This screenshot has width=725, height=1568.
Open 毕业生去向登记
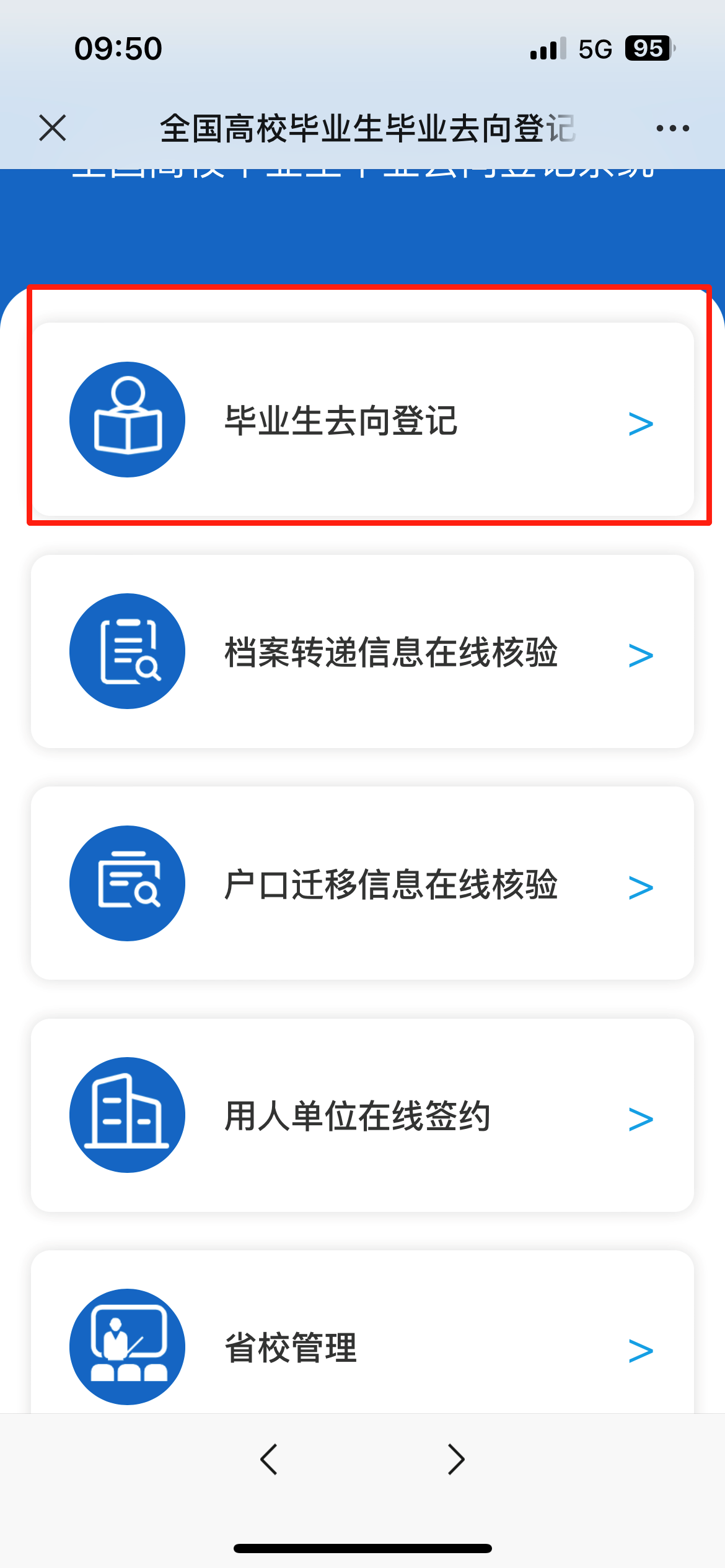pyautogui.click(x=362, y=420)
